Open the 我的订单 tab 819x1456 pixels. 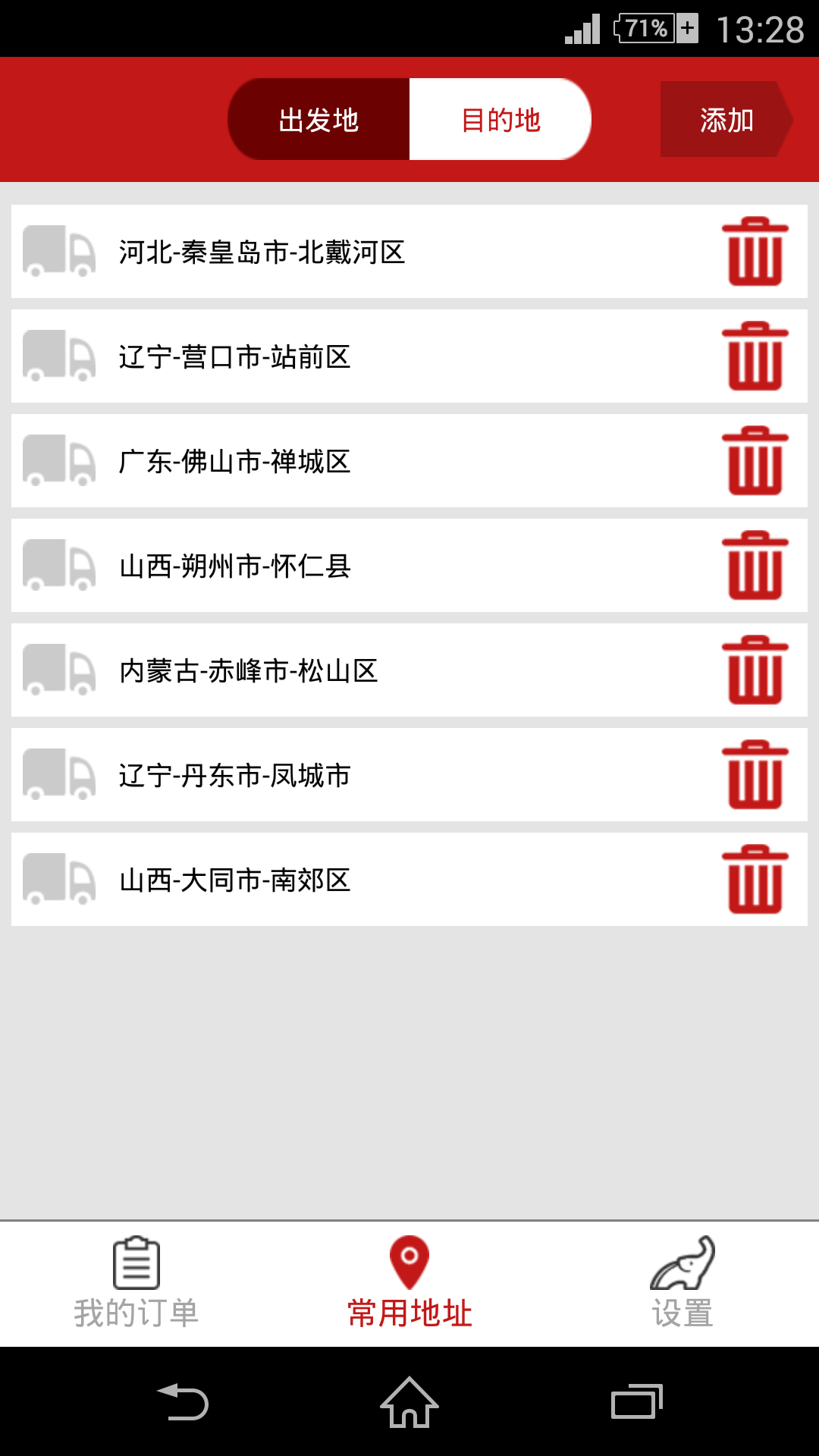click(x=136, y=1283)
